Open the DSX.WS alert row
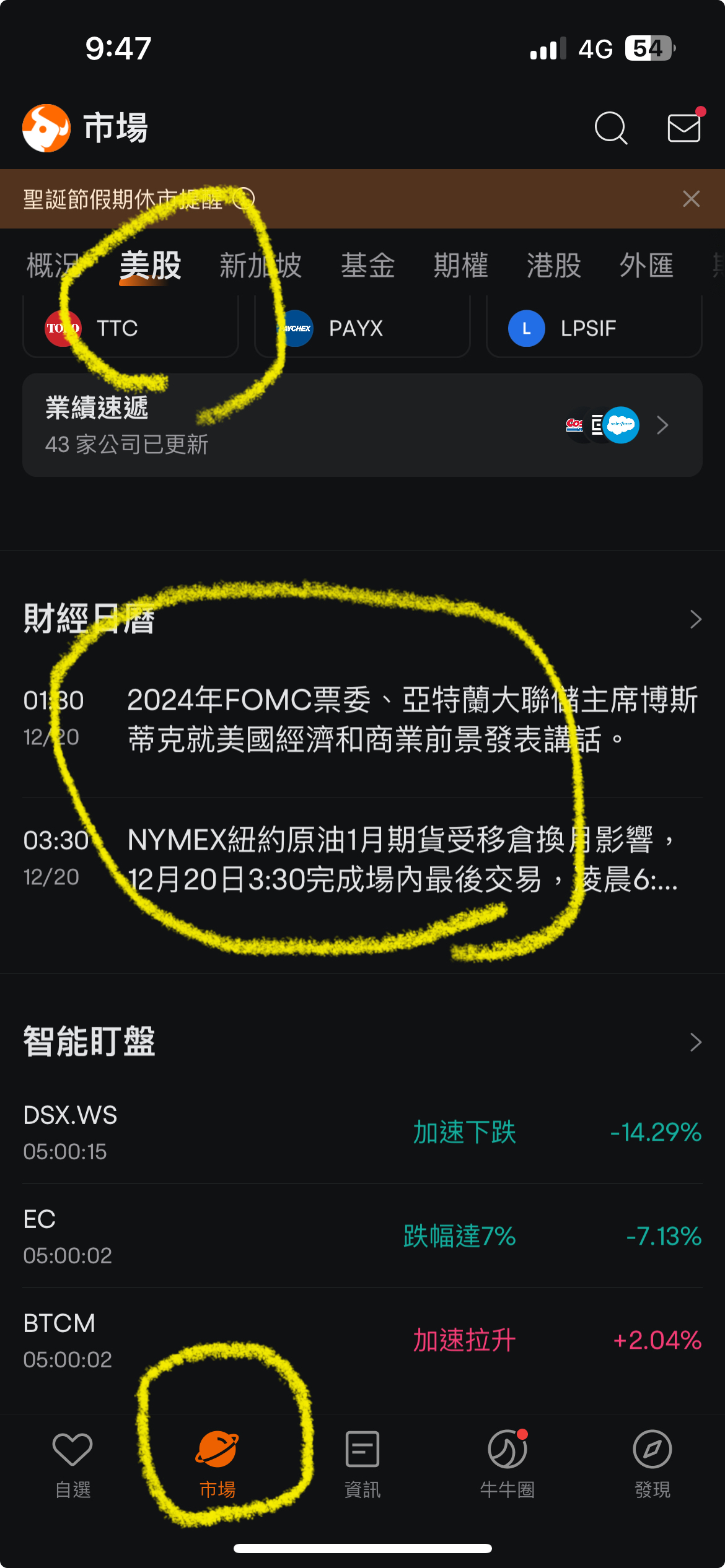Image resolution: width=725 pixels, height=1568 pixels. (x=362, y=1132)
